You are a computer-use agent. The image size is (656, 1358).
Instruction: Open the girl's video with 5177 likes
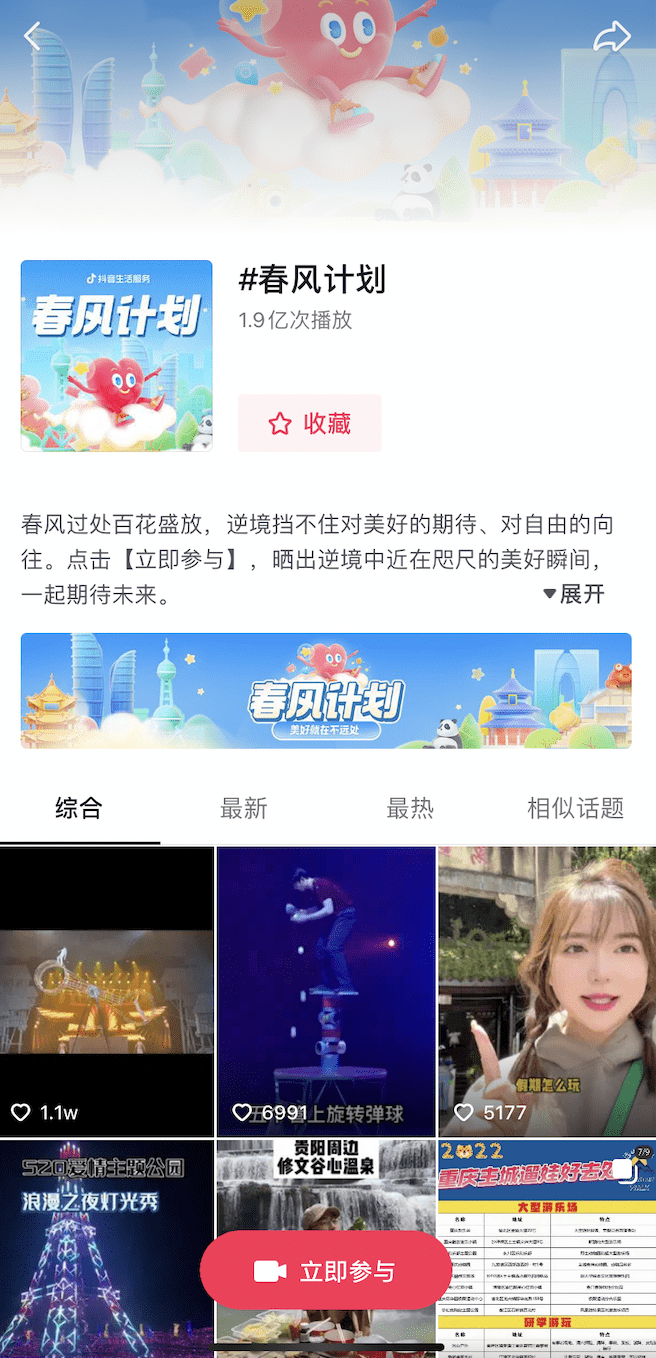coord(547,990)
